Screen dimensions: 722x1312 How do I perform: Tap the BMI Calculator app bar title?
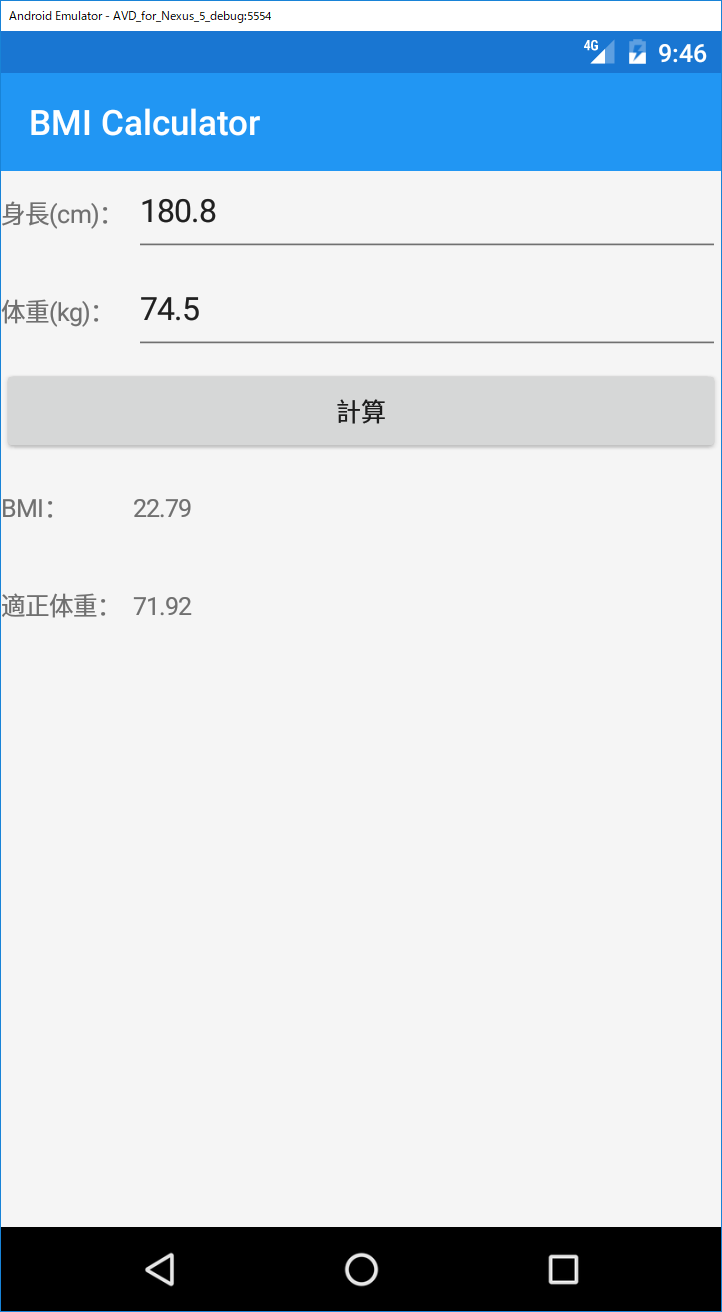[144, 122]
